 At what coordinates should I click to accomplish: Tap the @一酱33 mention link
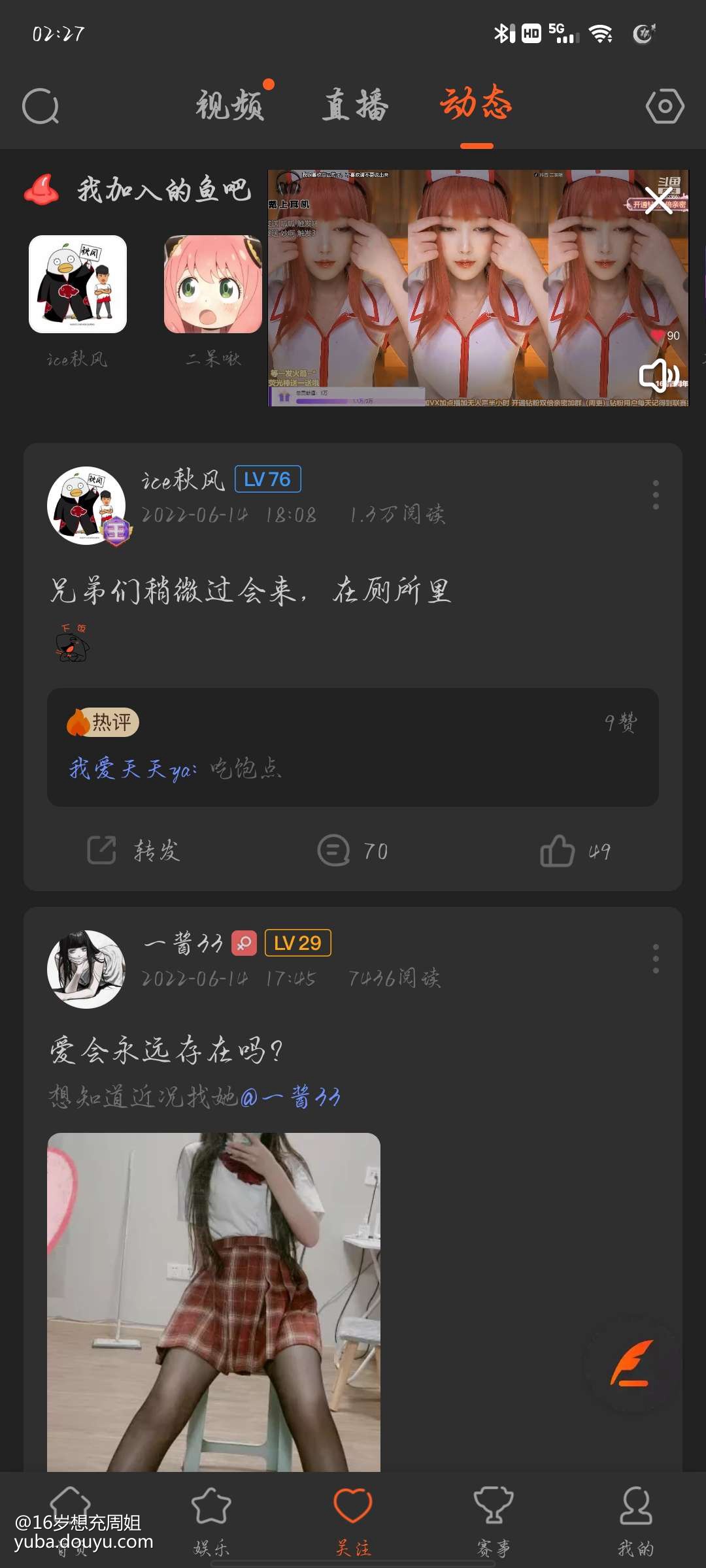[291, 1096]
